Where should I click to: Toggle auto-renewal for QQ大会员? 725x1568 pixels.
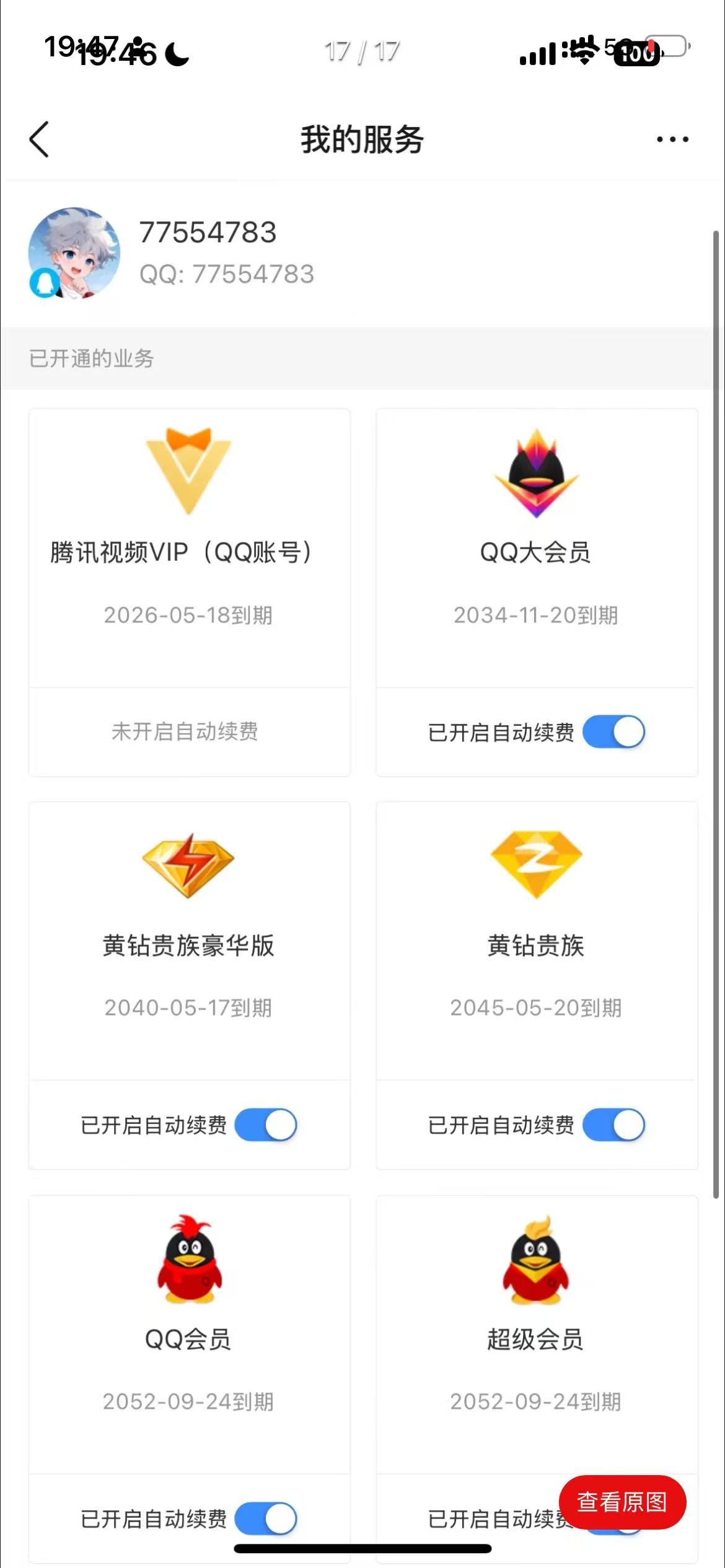(613, 732)
